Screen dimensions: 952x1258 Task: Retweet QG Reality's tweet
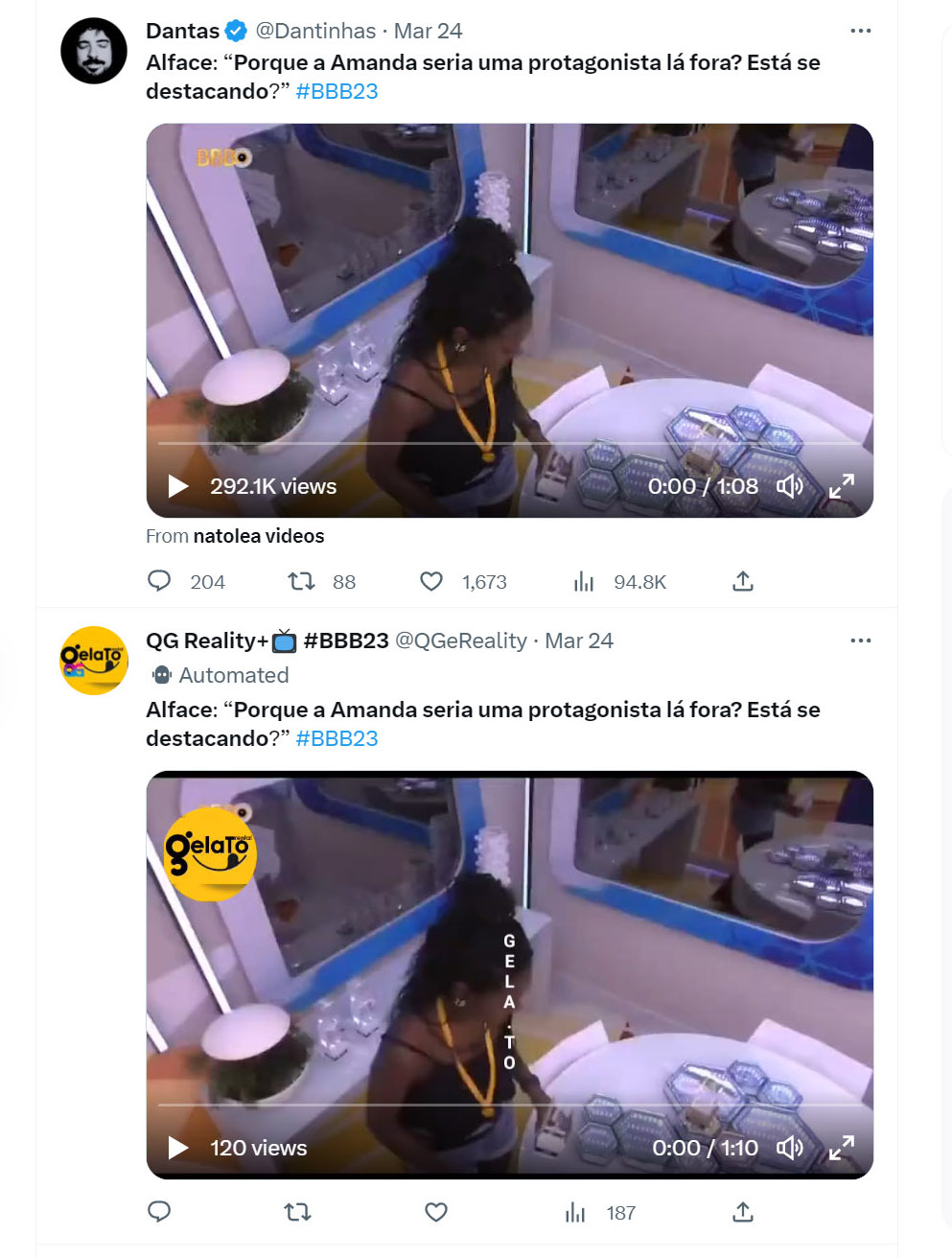pos(298,1212)
